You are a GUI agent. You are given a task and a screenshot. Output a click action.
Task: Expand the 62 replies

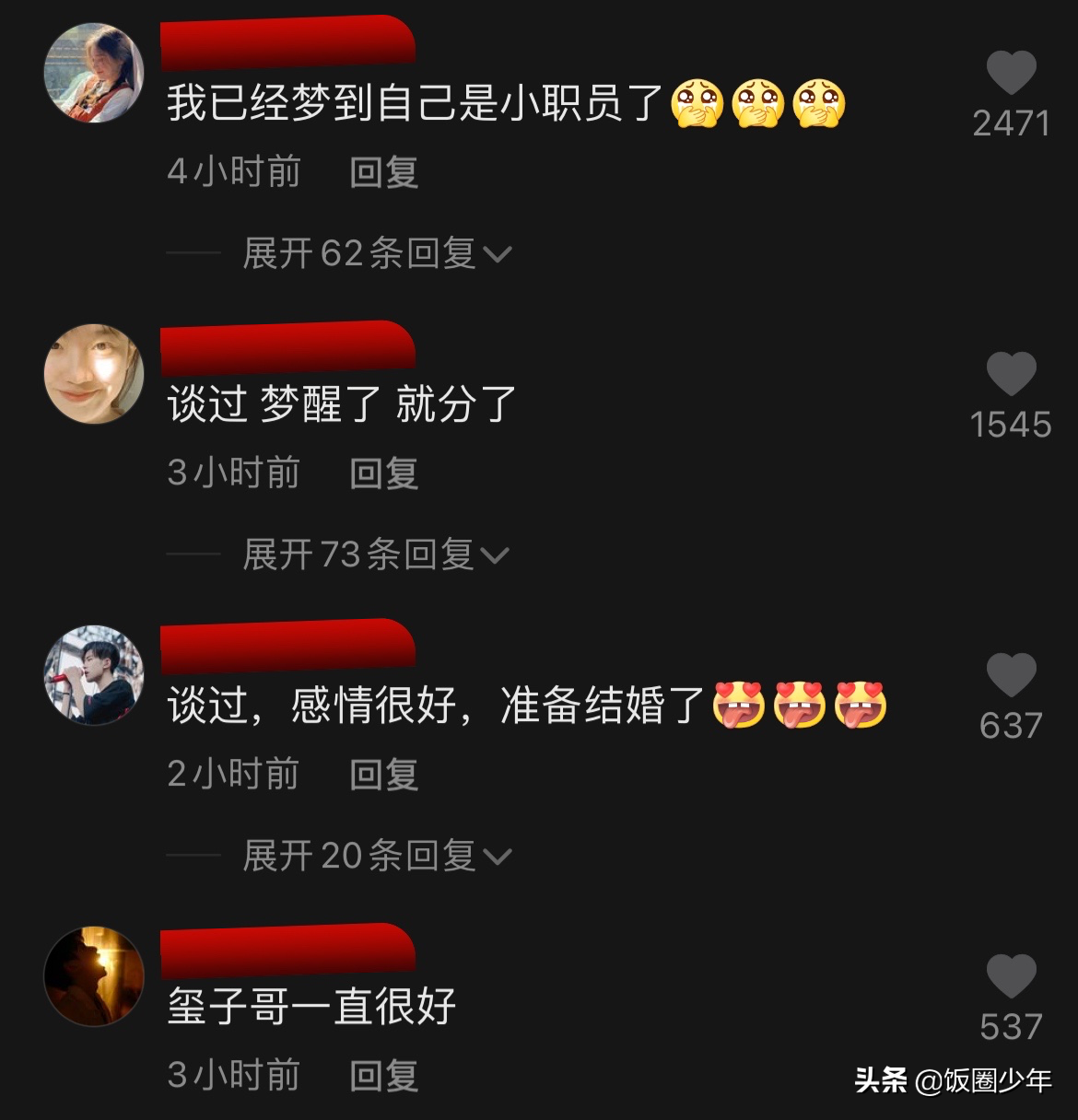pyautogui.click(x=376, y=253)
